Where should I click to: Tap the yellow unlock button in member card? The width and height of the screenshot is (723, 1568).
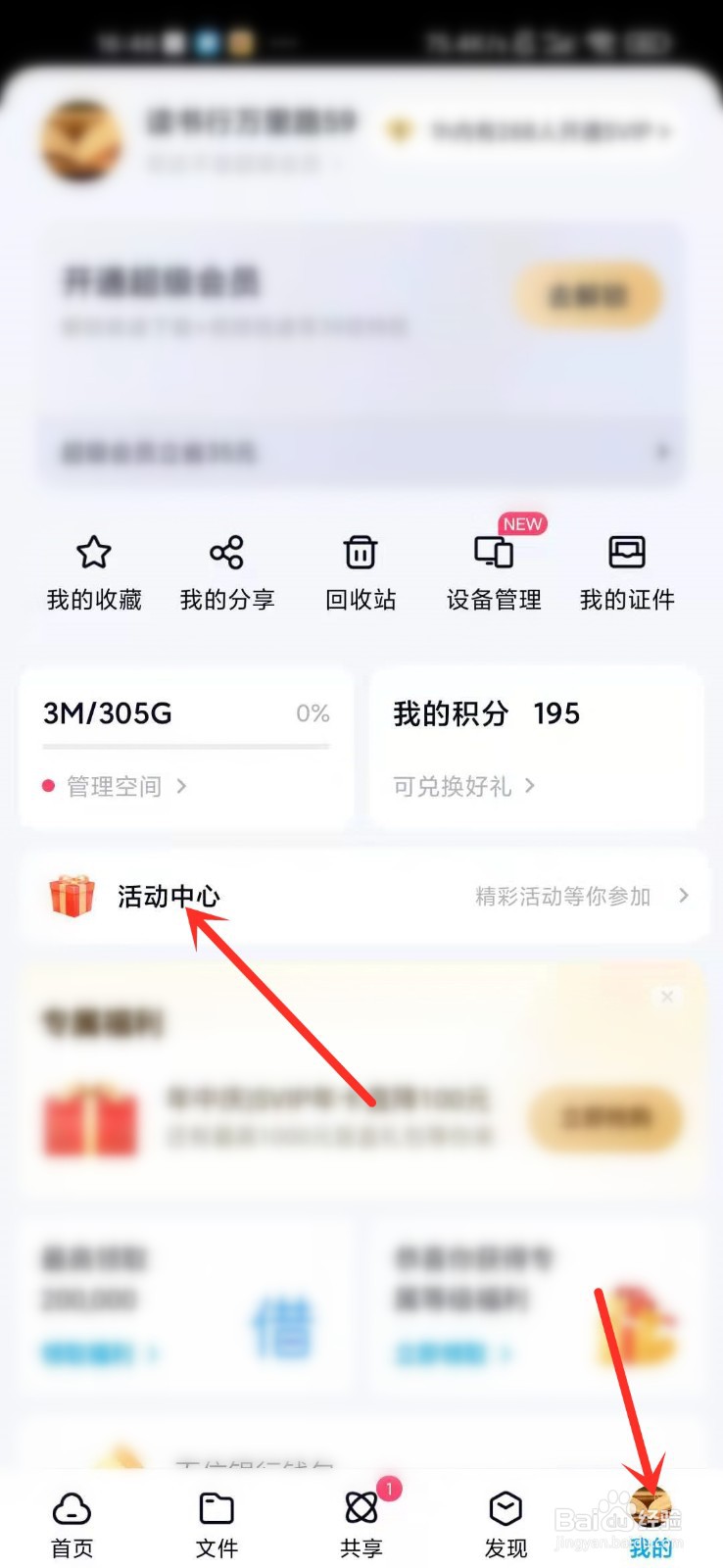(x=587, y=294)
